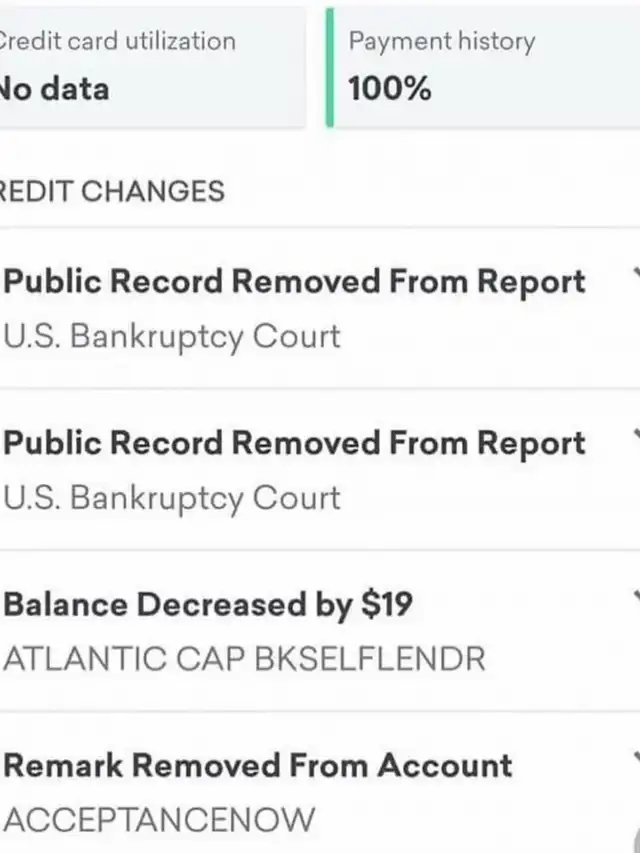Open the Payment history card
640x853 pixels.
point(483,67)
